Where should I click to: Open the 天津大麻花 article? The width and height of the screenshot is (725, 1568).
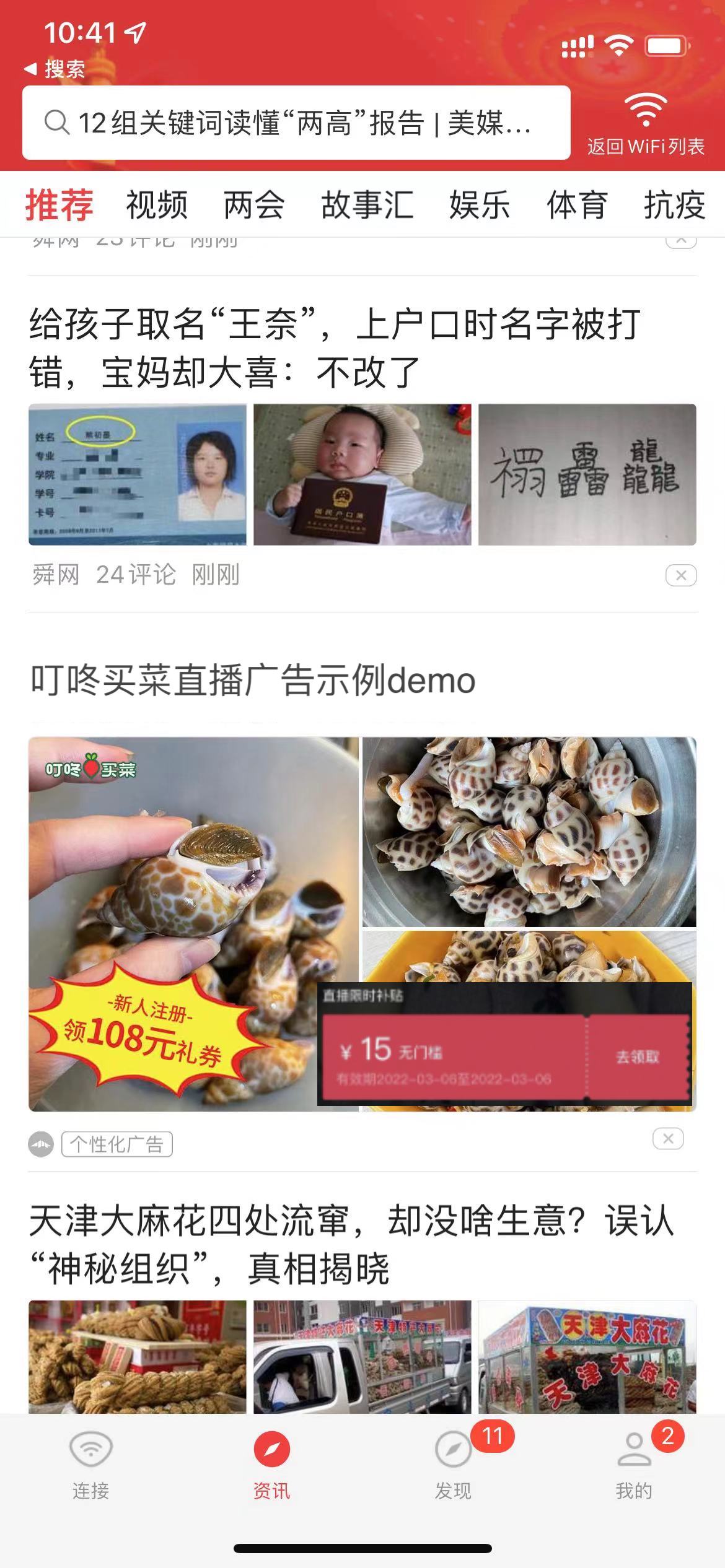(351, 1245)
